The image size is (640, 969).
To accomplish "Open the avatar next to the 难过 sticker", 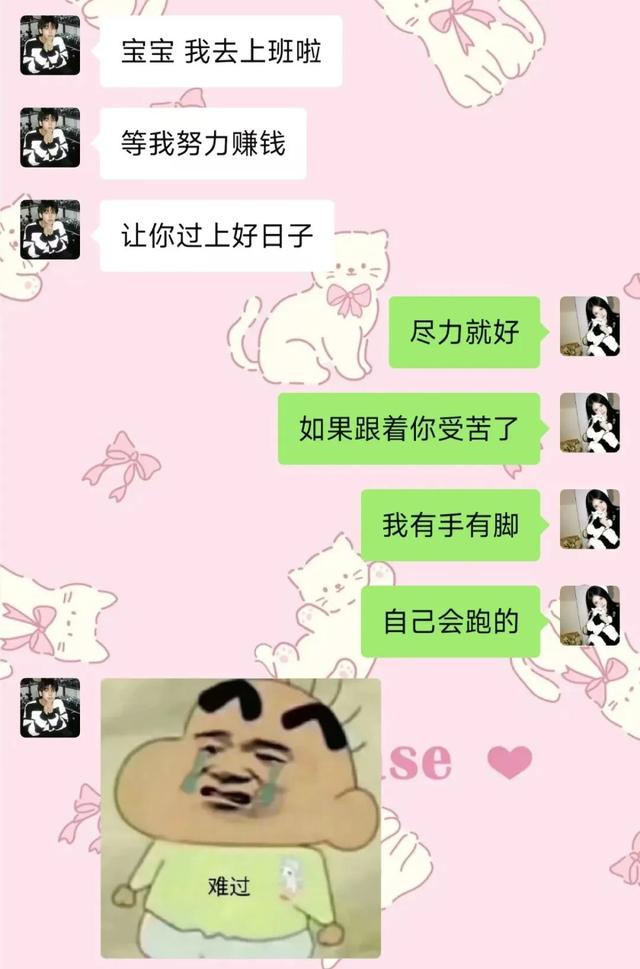I will point(50,707).
